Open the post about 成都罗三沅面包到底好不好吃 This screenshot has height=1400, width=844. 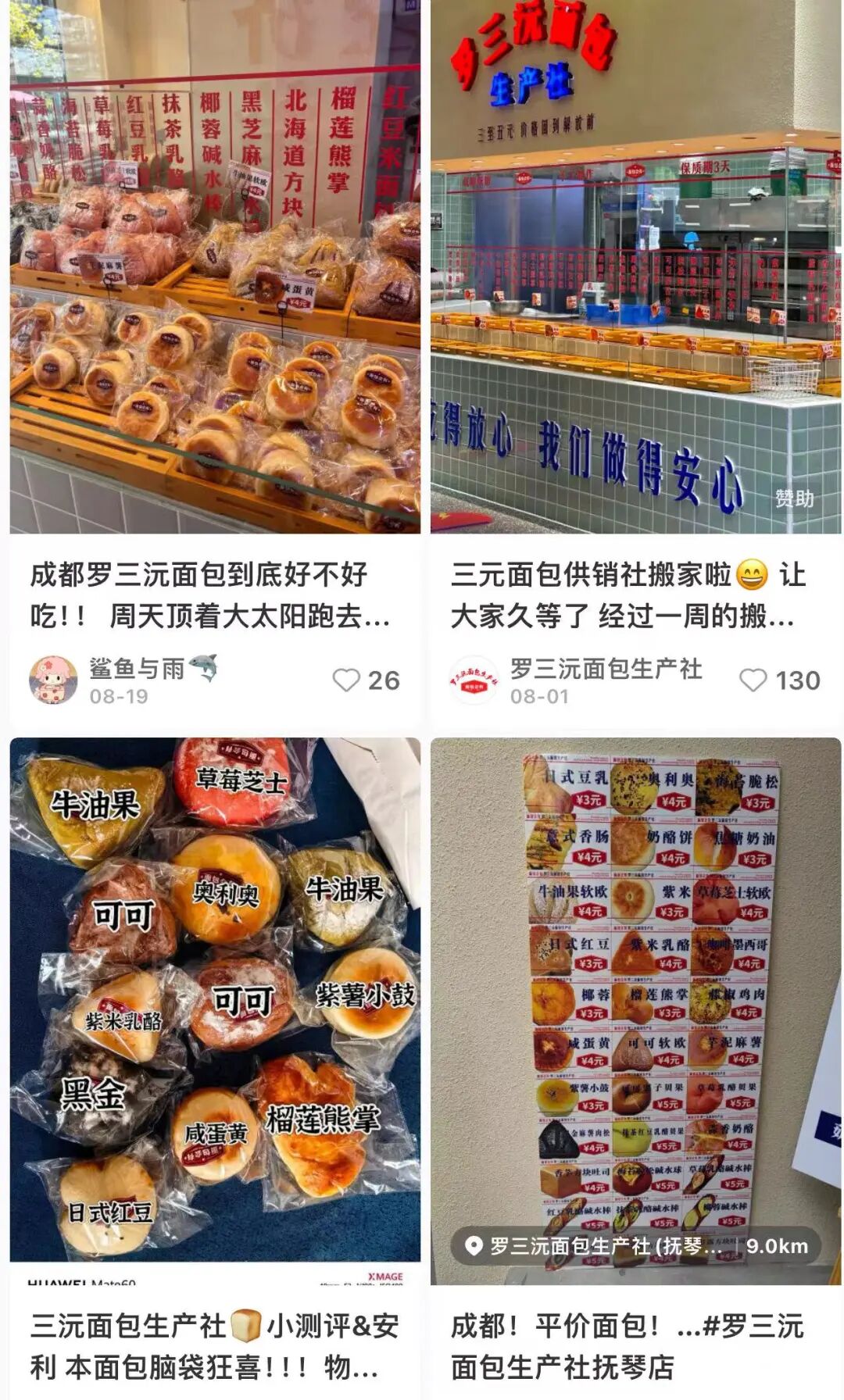(210, 595)
